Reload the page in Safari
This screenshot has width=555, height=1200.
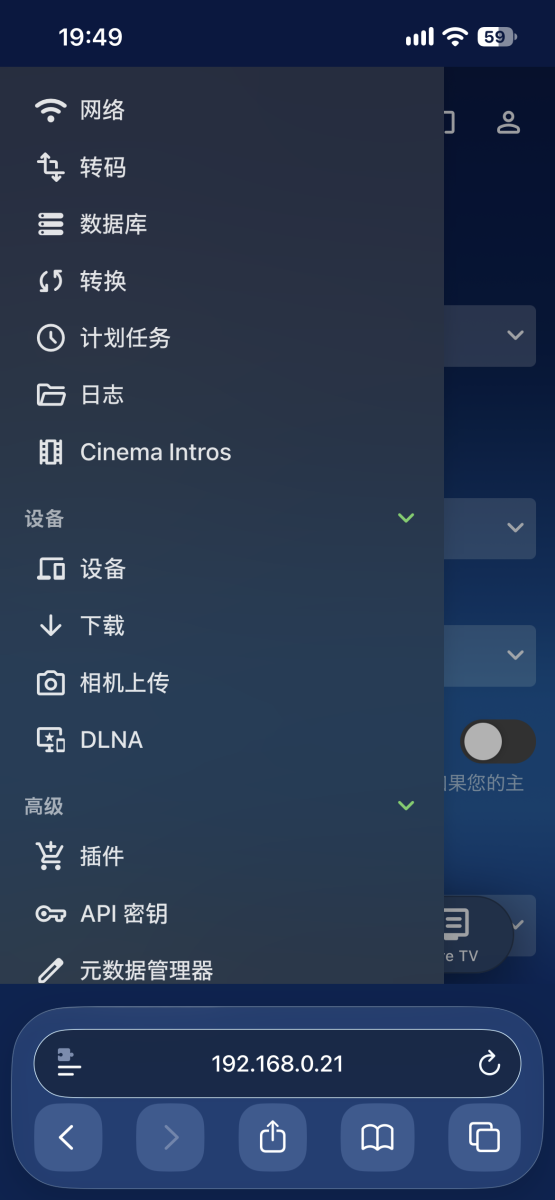tap(489, 1064)
